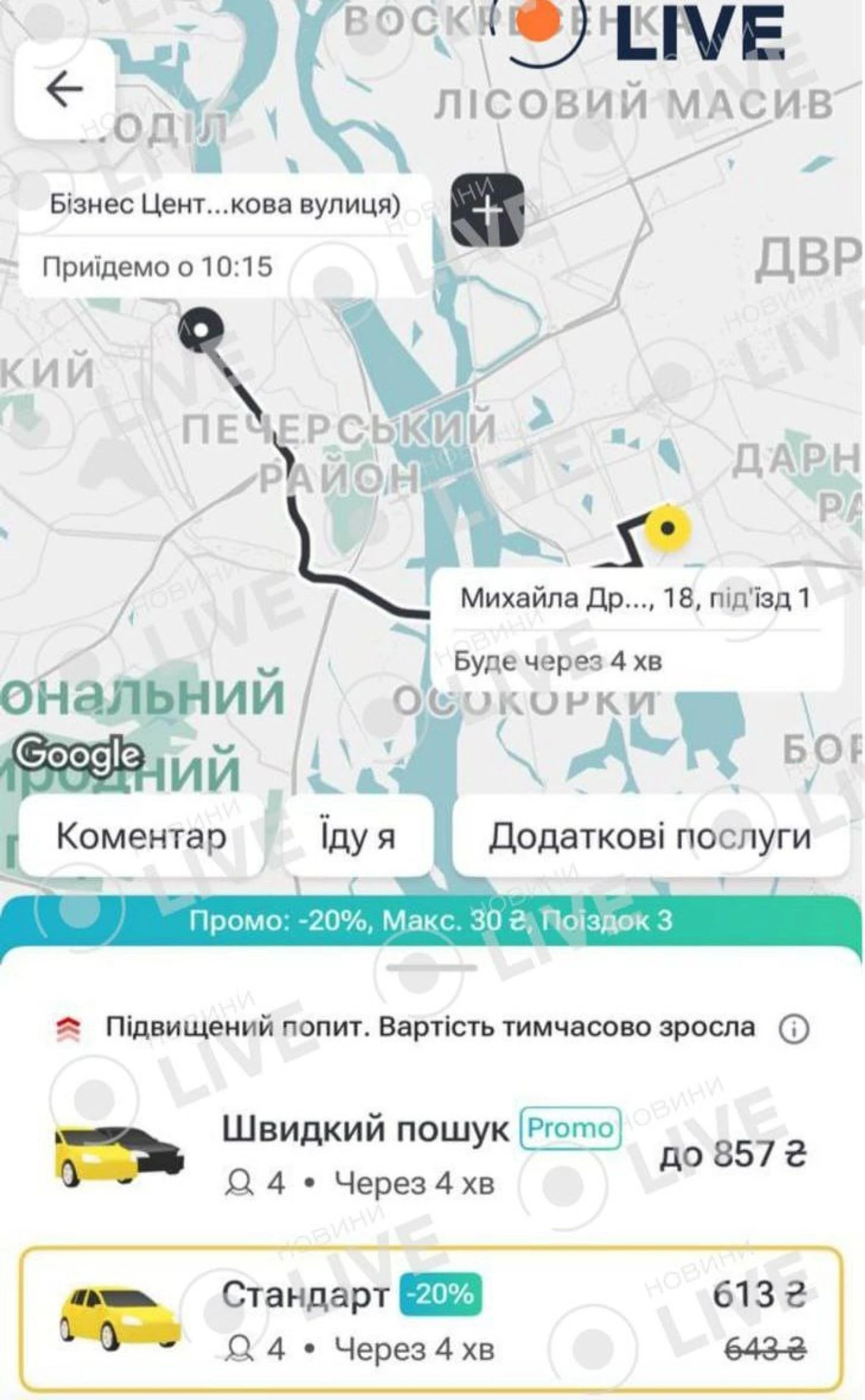The height and width of the screenshot is (1400, 865).
Task: Change pickup address Михайла Др..., 18
Action: (634, 599)
